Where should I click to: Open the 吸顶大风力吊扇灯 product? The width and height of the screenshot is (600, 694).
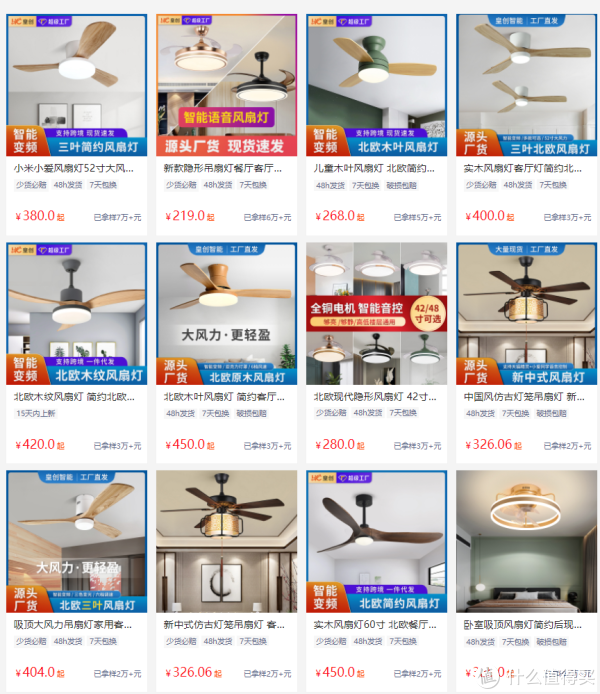click(76, 541)
